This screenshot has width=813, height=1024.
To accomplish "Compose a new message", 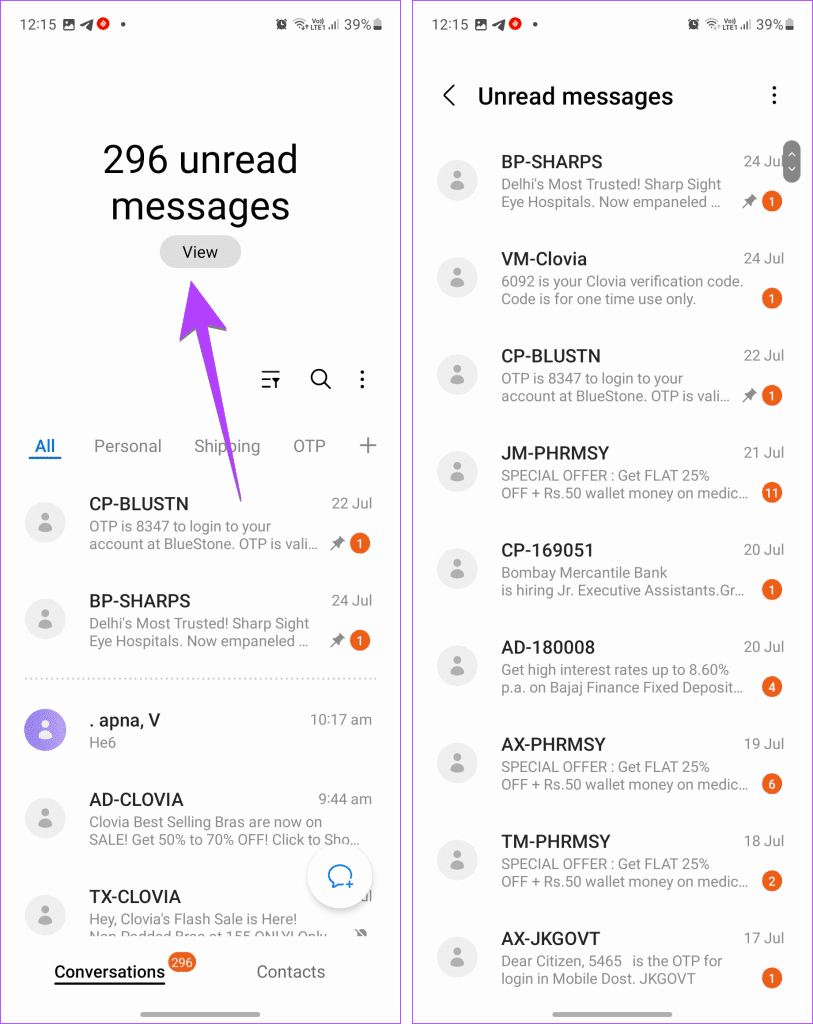I will click(340, 877).
